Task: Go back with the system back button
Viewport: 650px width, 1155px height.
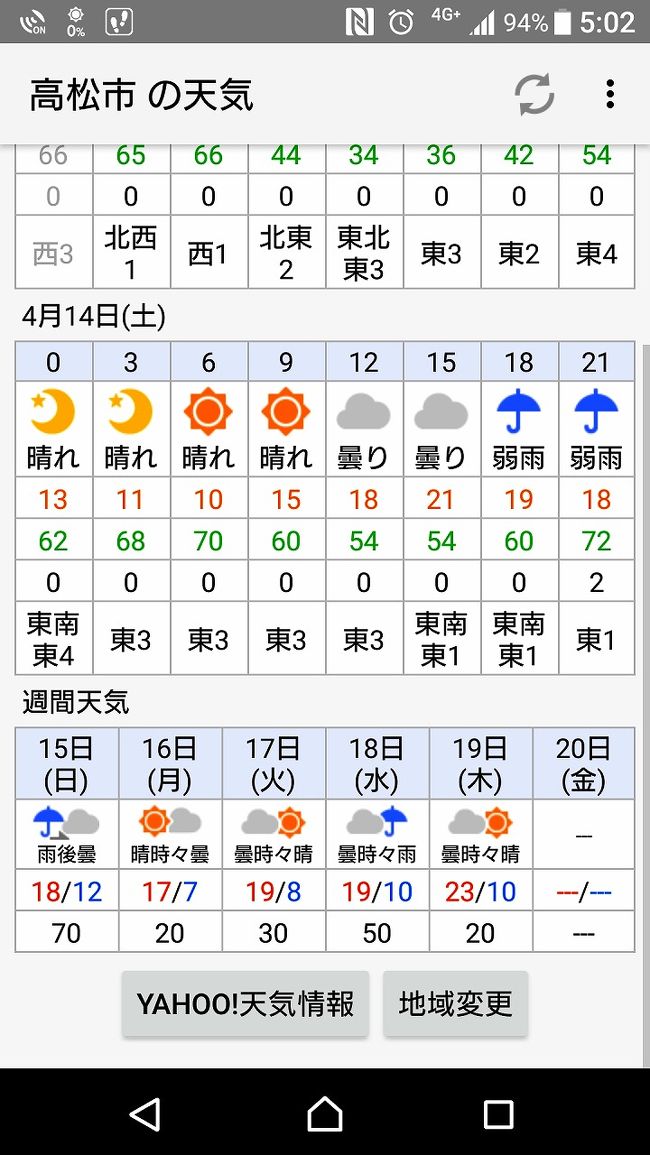Action: (x=145, y=1114)
